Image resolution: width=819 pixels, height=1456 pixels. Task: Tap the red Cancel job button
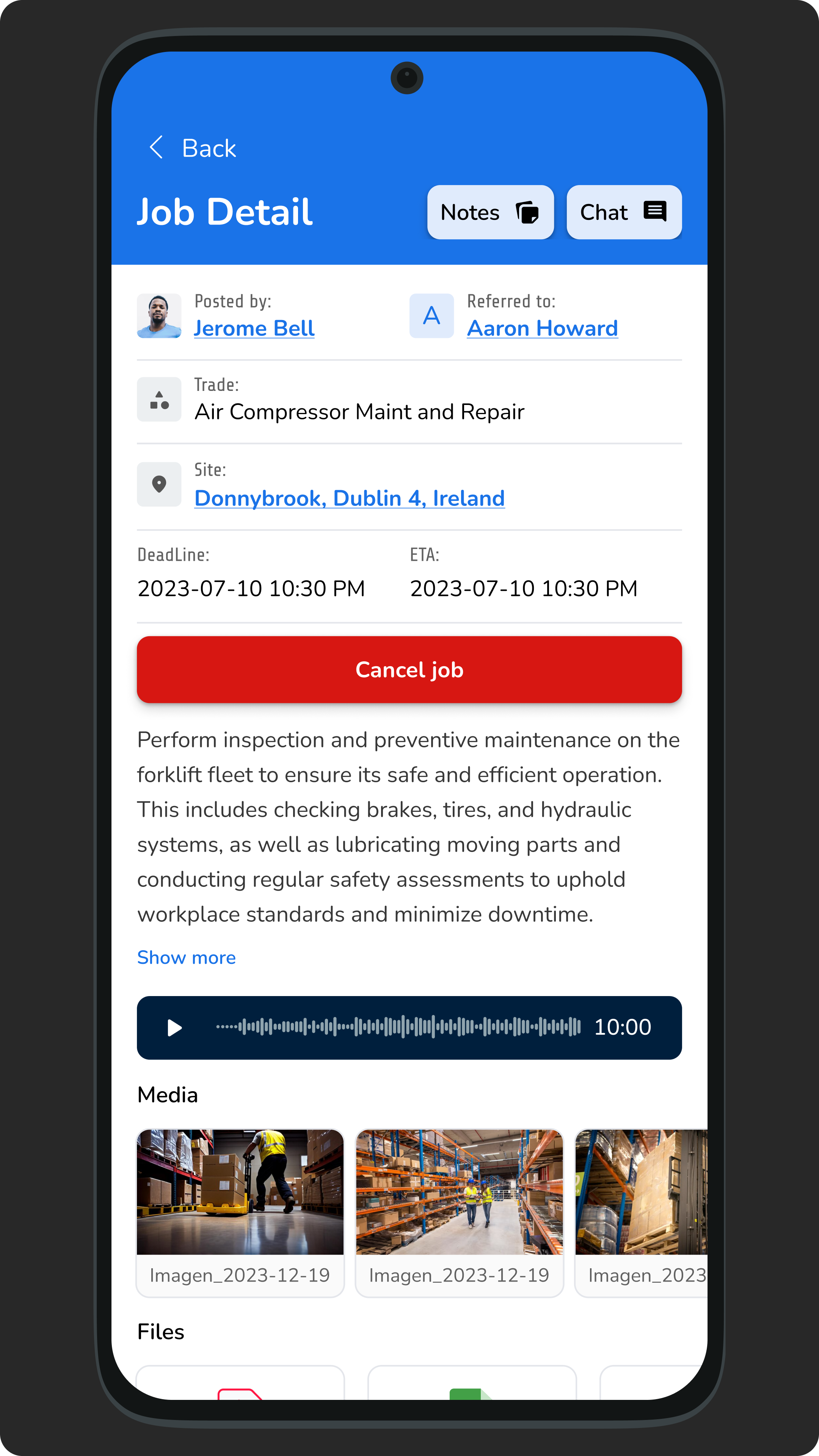pos(409,670)
